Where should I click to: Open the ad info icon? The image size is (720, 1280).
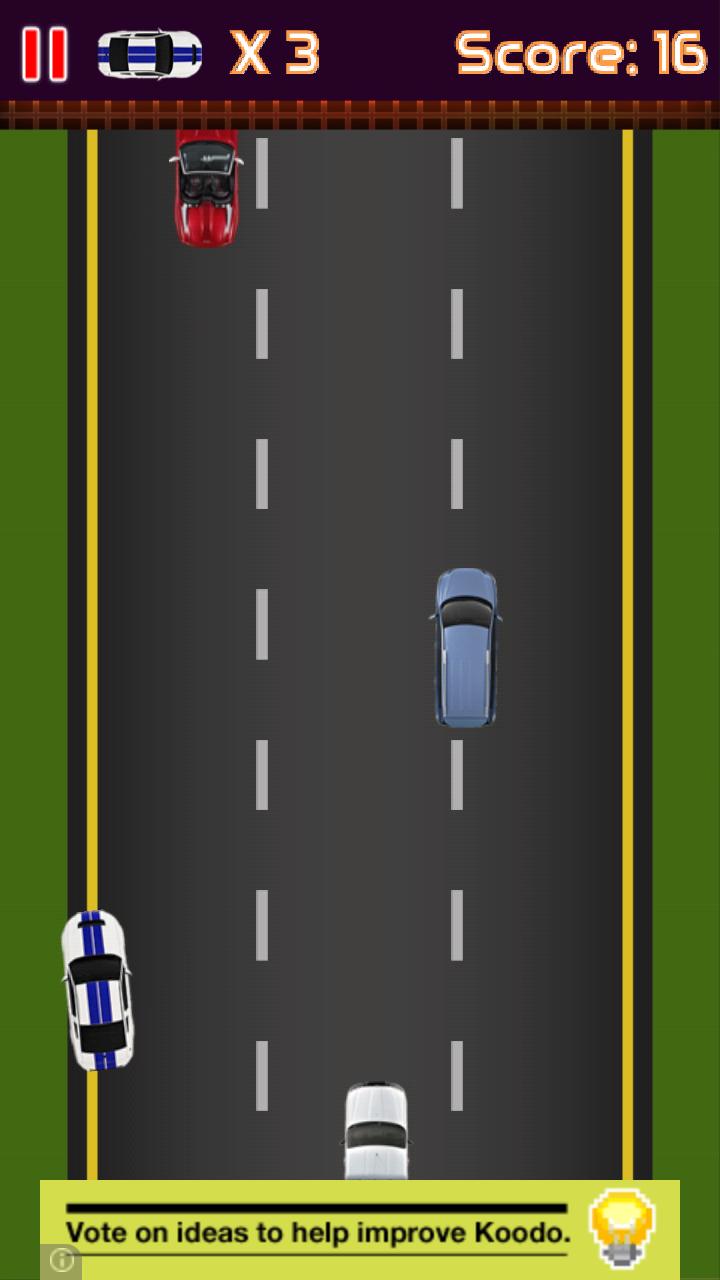(x=60, y=1261)
